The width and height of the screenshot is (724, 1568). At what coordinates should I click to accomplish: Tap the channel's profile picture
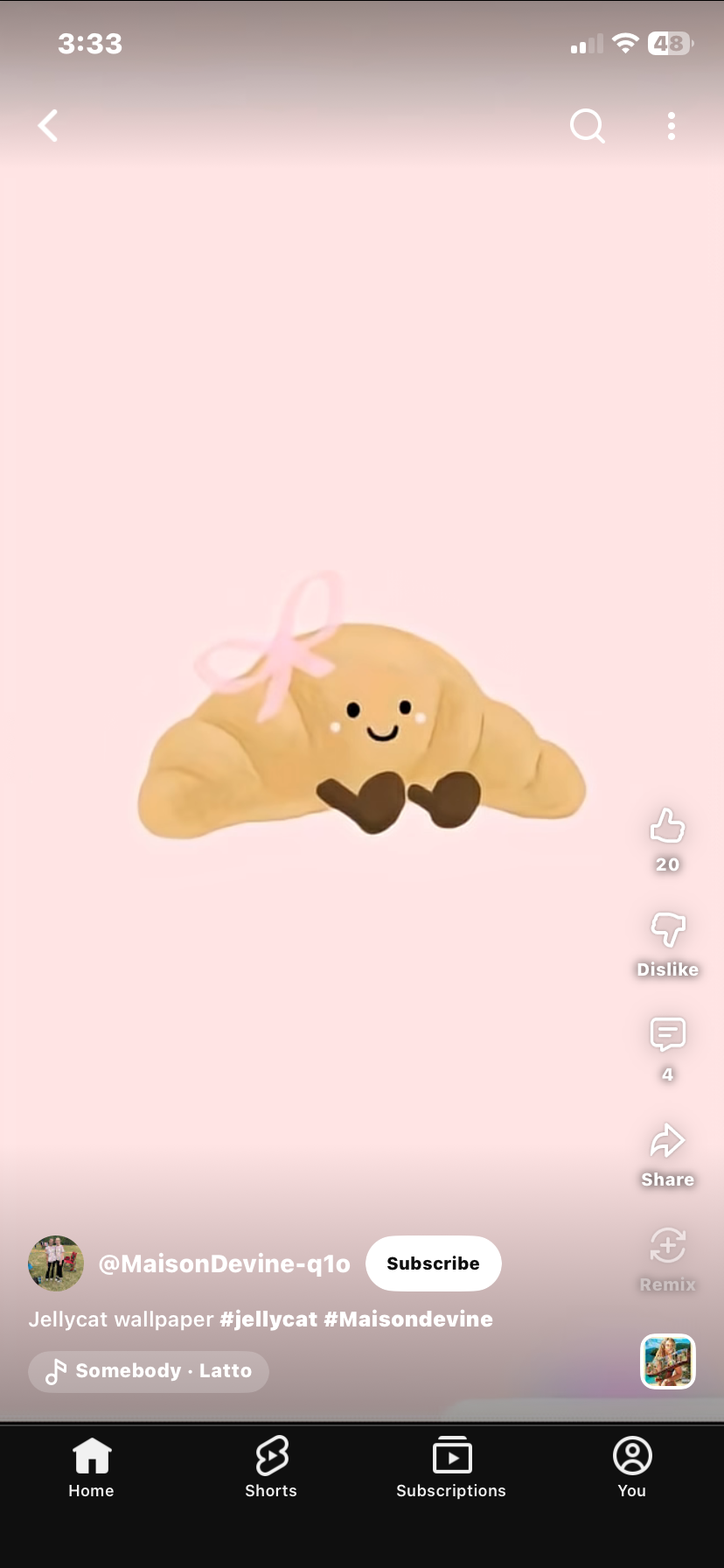pos(56,1263)
